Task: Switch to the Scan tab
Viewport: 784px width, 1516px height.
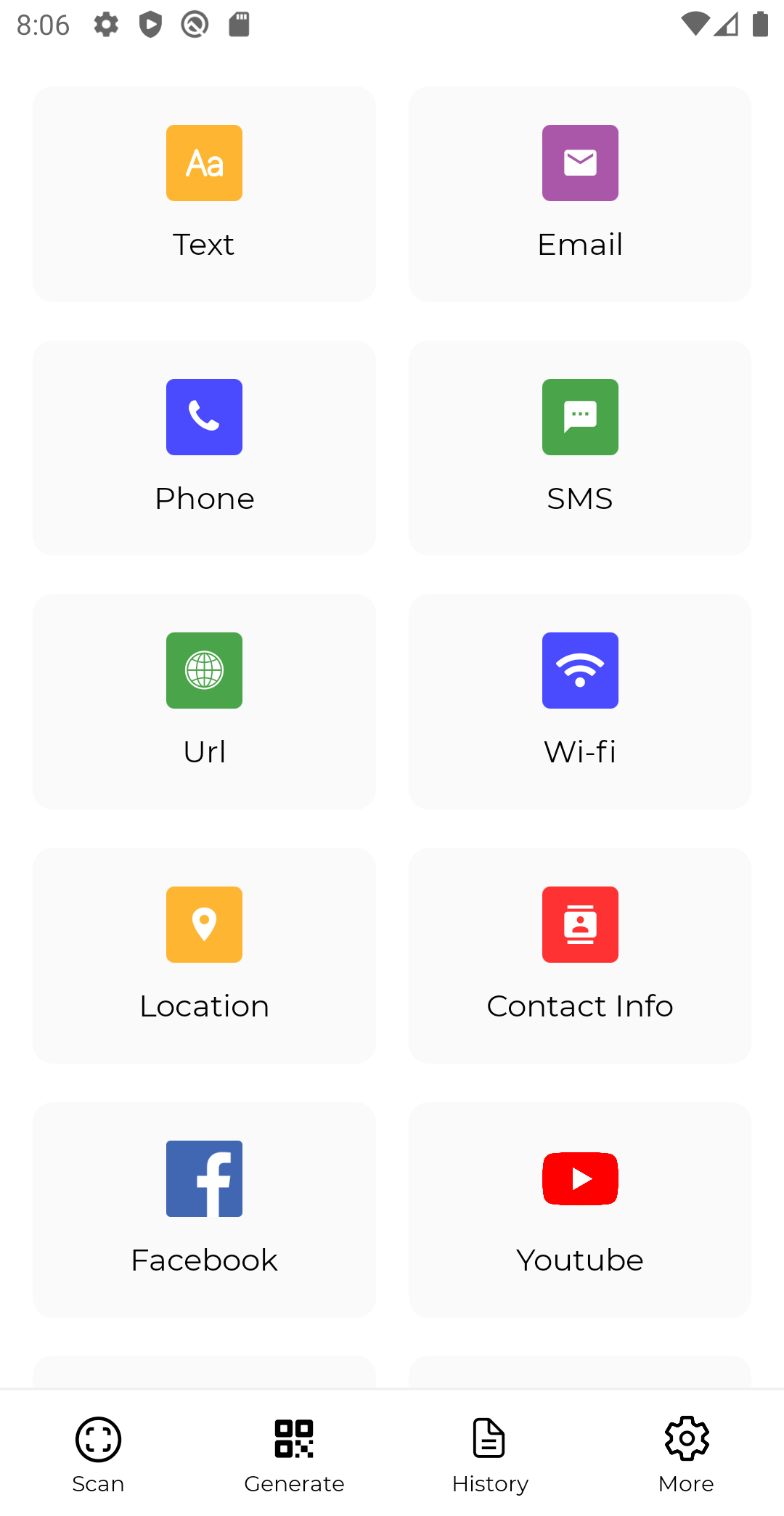Action: pyautogui.click(x=98, y=1454)
